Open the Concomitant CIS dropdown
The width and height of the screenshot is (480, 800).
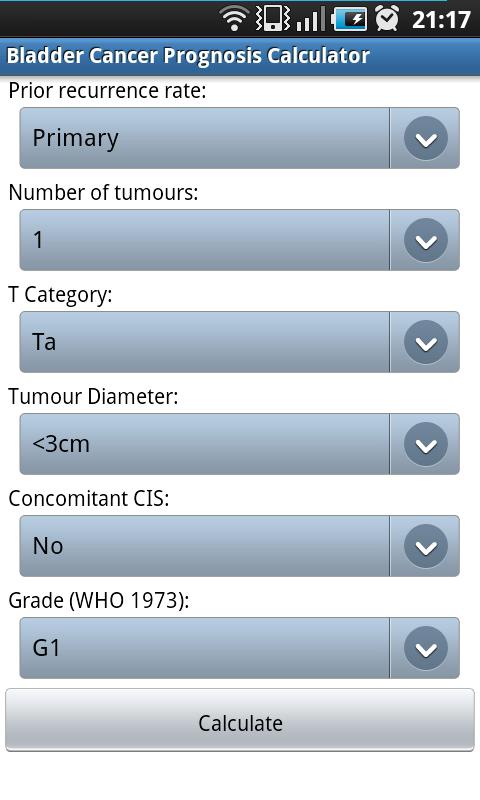[239, 546]
